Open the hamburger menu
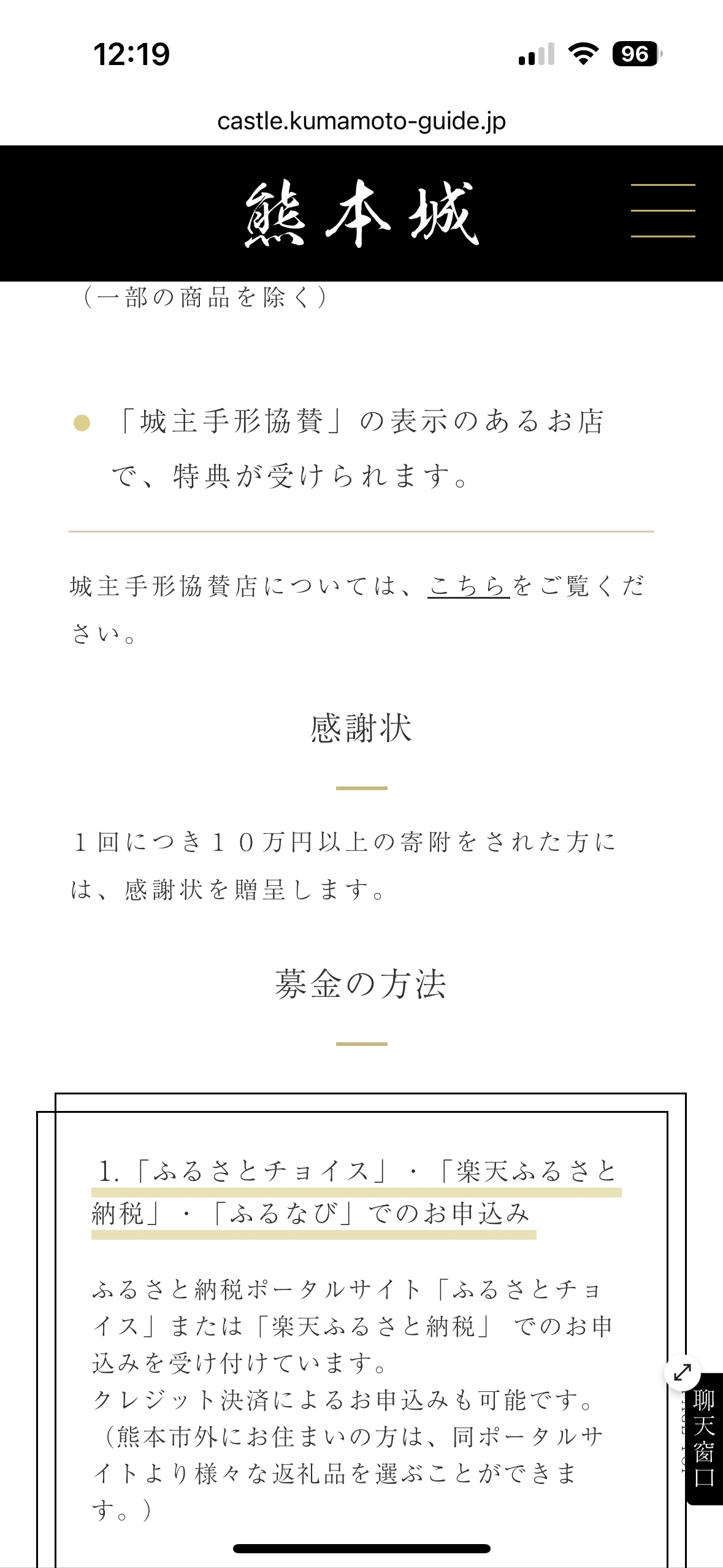Screen dimensions: 723x1568 pos(662,210)
